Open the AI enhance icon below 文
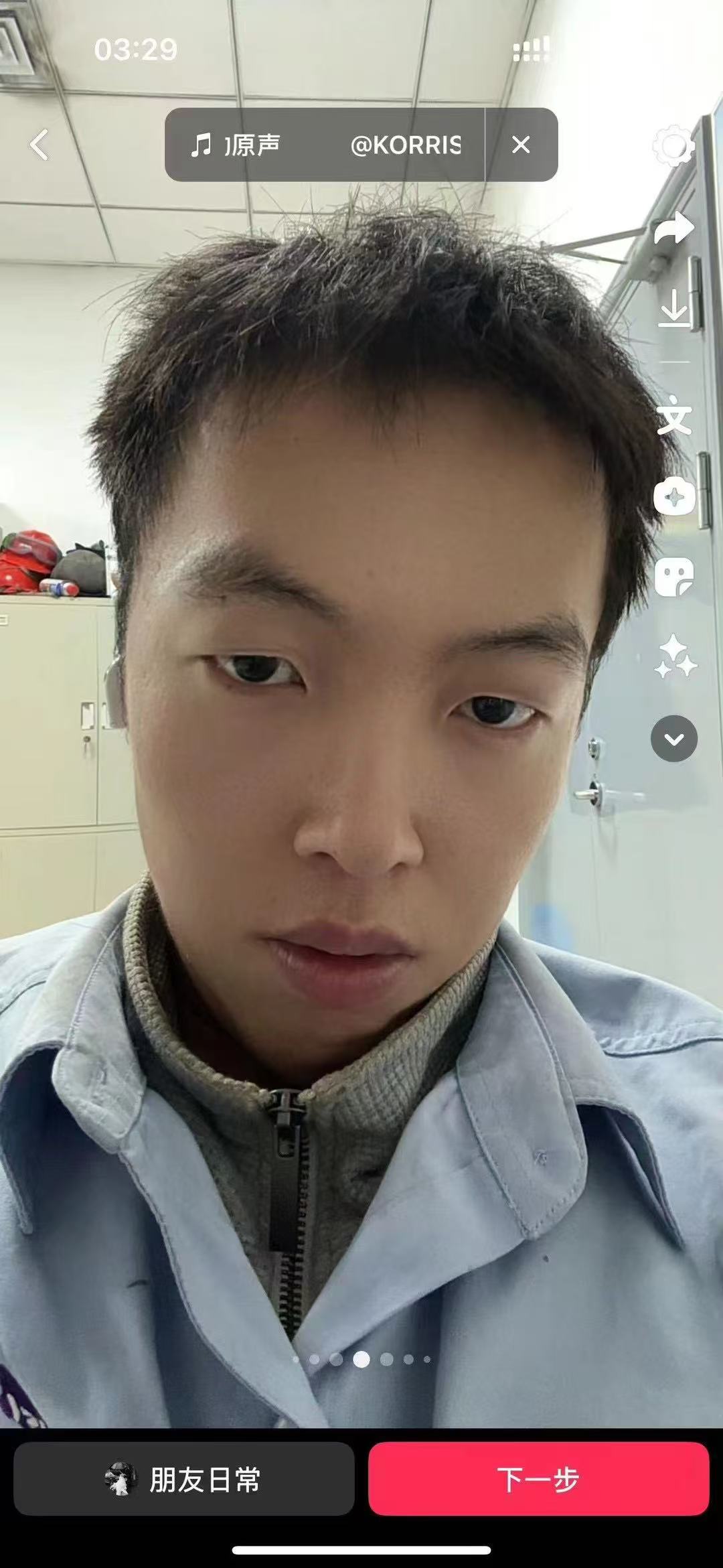 click(674, 497)
